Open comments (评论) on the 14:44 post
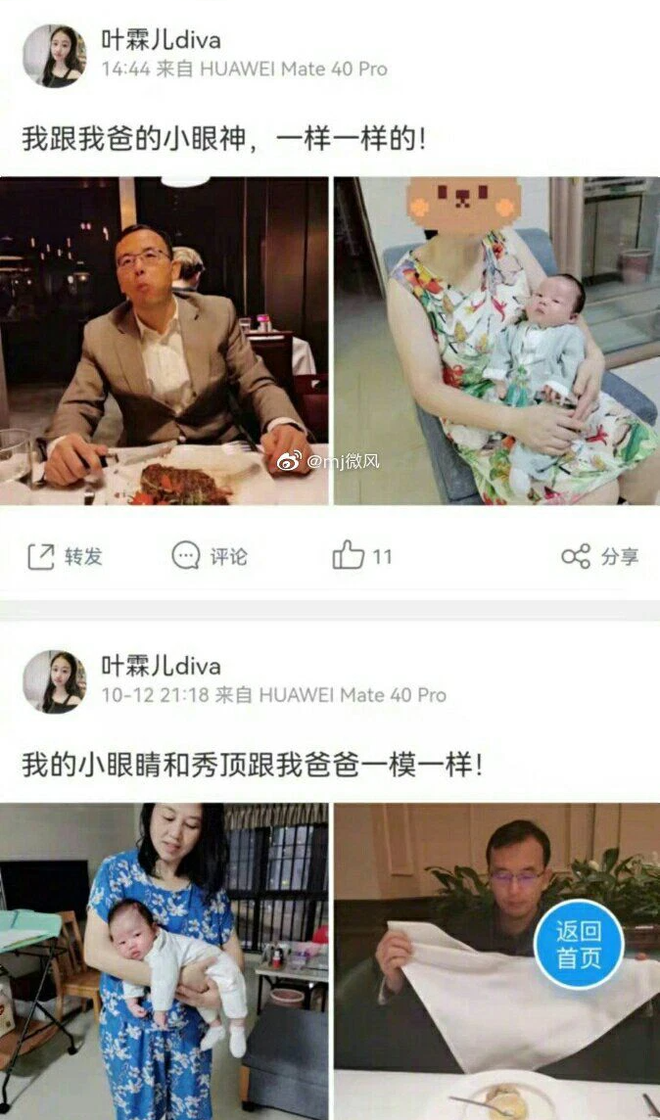660x1120 pixels. (209, 556)
